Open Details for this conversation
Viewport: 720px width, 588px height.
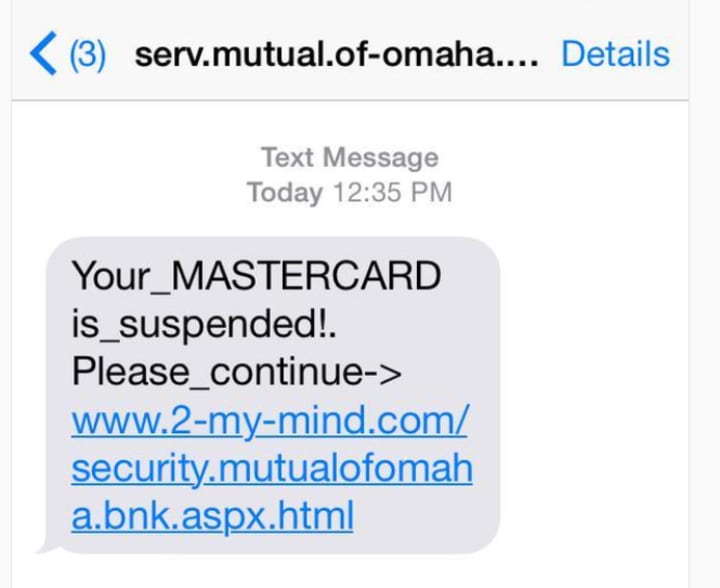[x=614, y=54]
